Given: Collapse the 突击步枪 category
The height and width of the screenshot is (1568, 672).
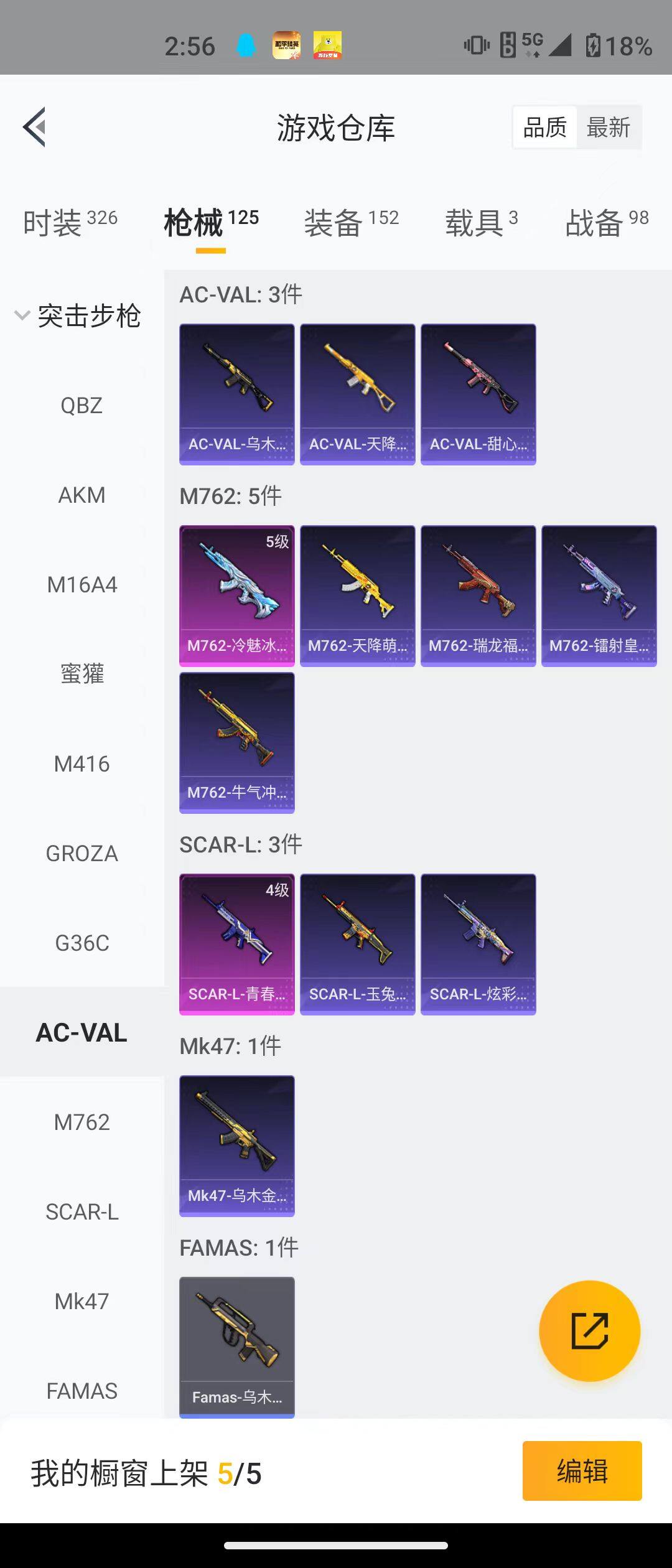Looking at the screenshot, I should [78, 316].
